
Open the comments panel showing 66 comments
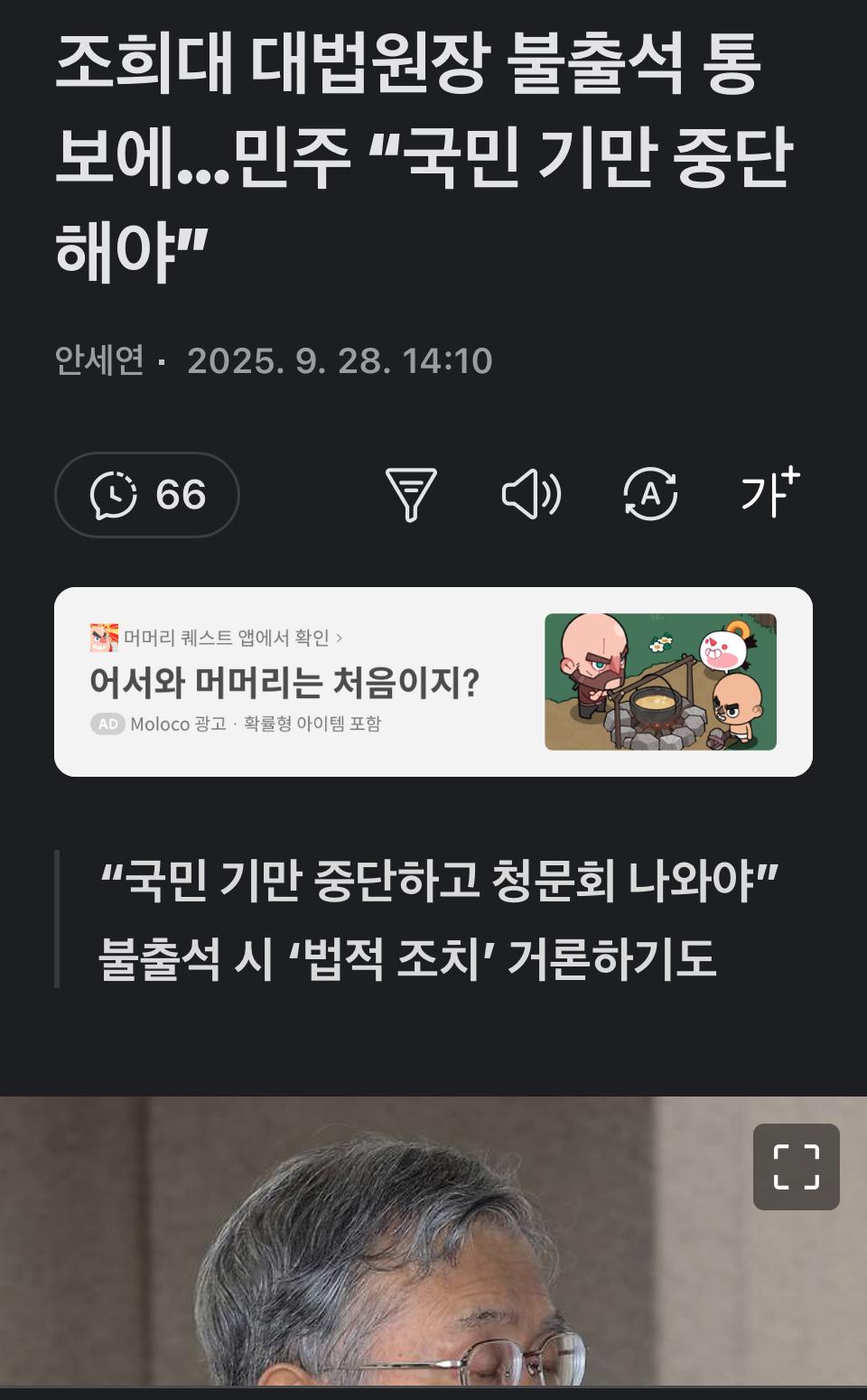click(x=147, y=495)
